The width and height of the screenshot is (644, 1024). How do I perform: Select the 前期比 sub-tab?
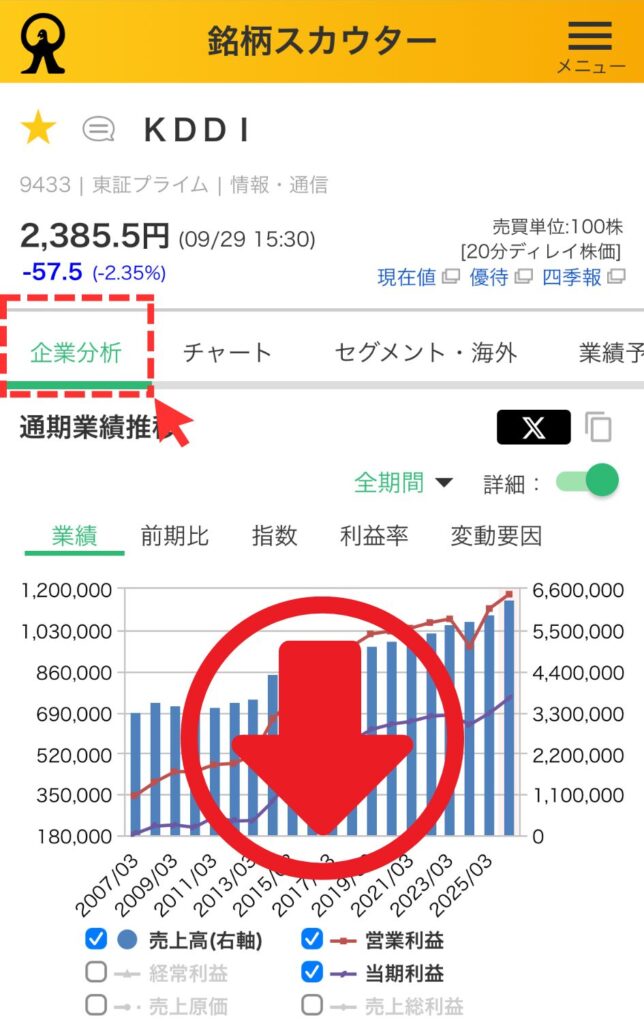click(175, 536)
